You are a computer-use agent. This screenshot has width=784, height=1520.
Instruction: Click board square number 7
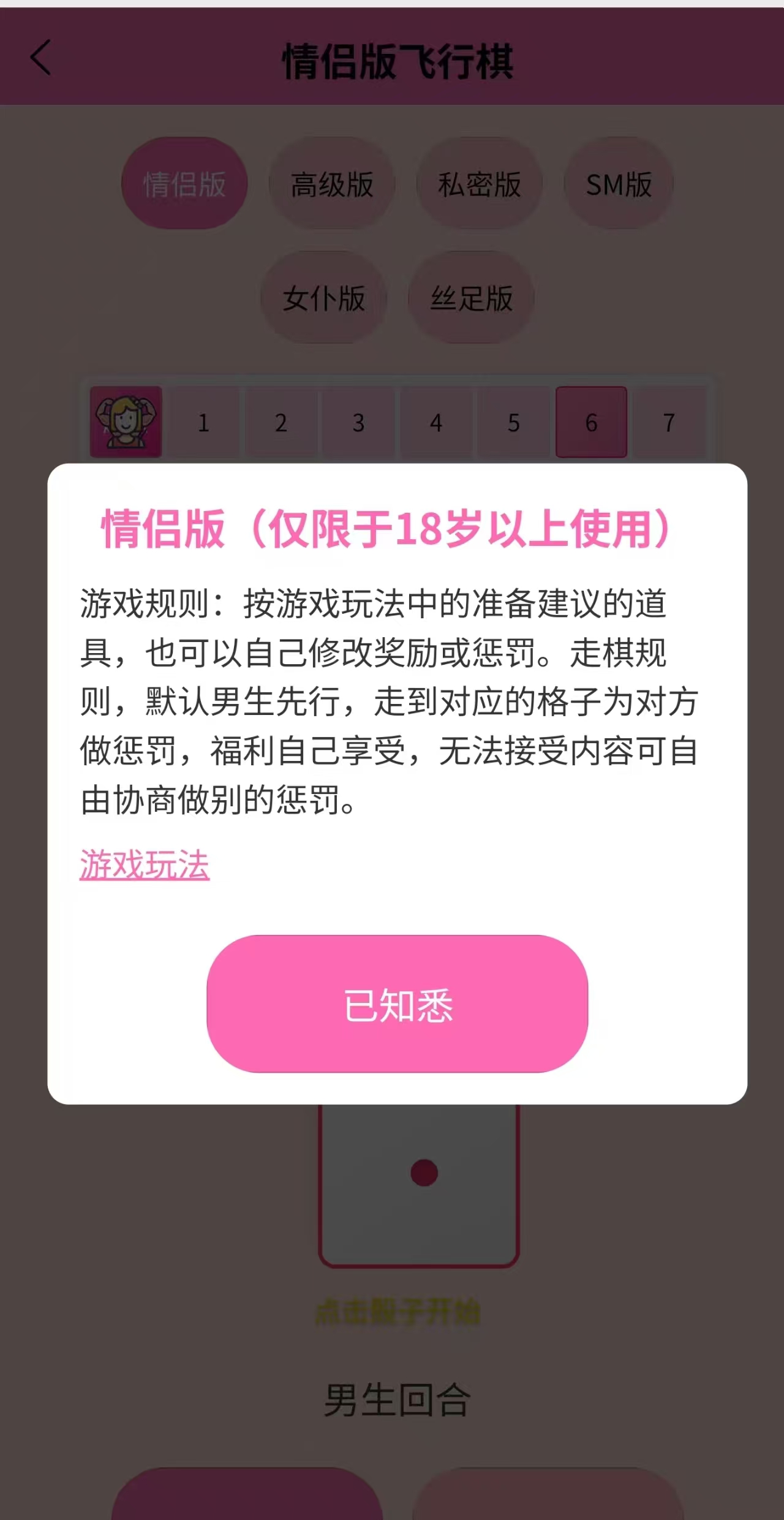(668, 423)
